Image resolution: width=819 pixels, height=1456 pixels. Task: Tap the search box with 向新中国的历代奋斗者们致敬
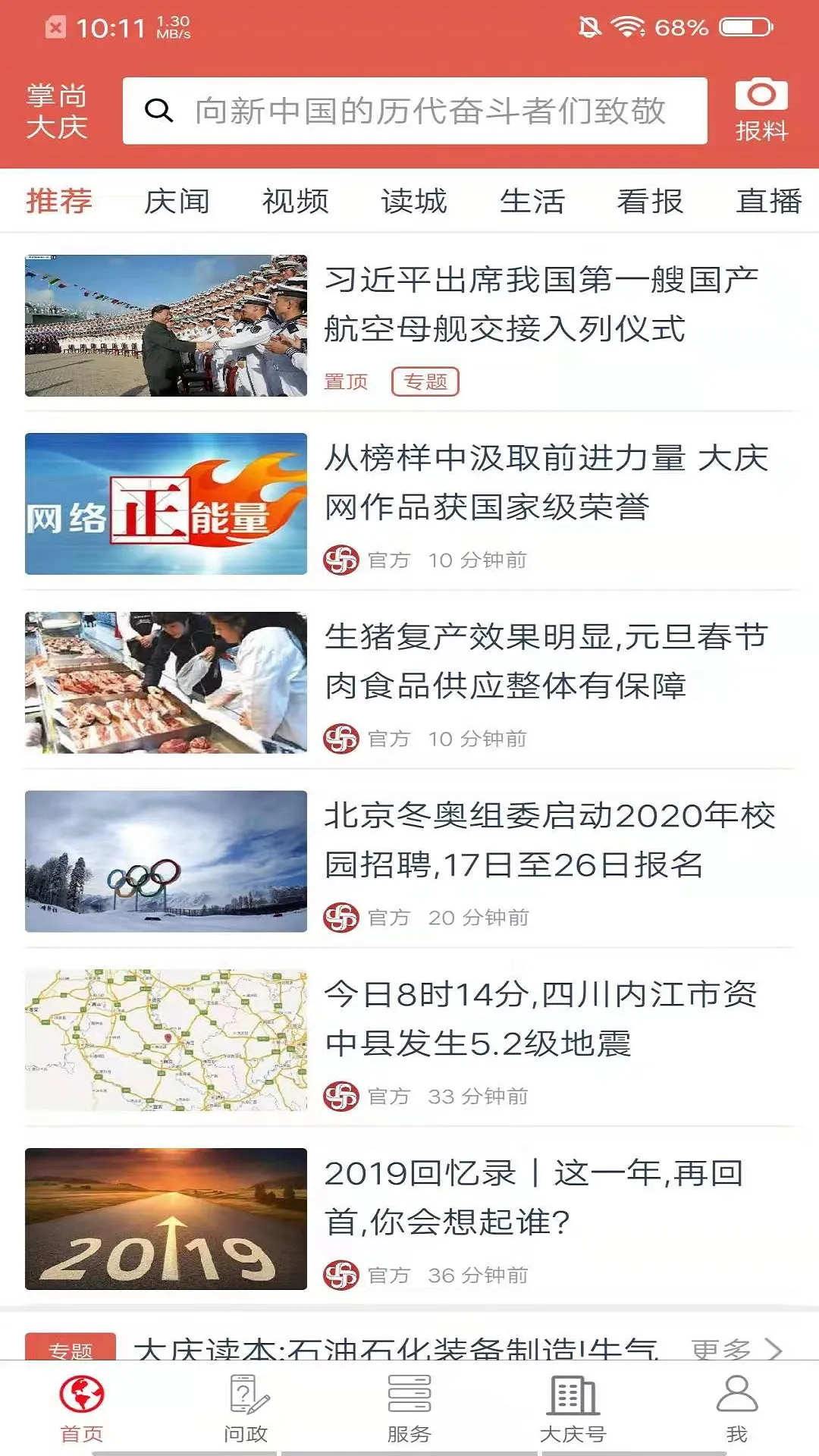pyautogui.click(x=415, y=111)
